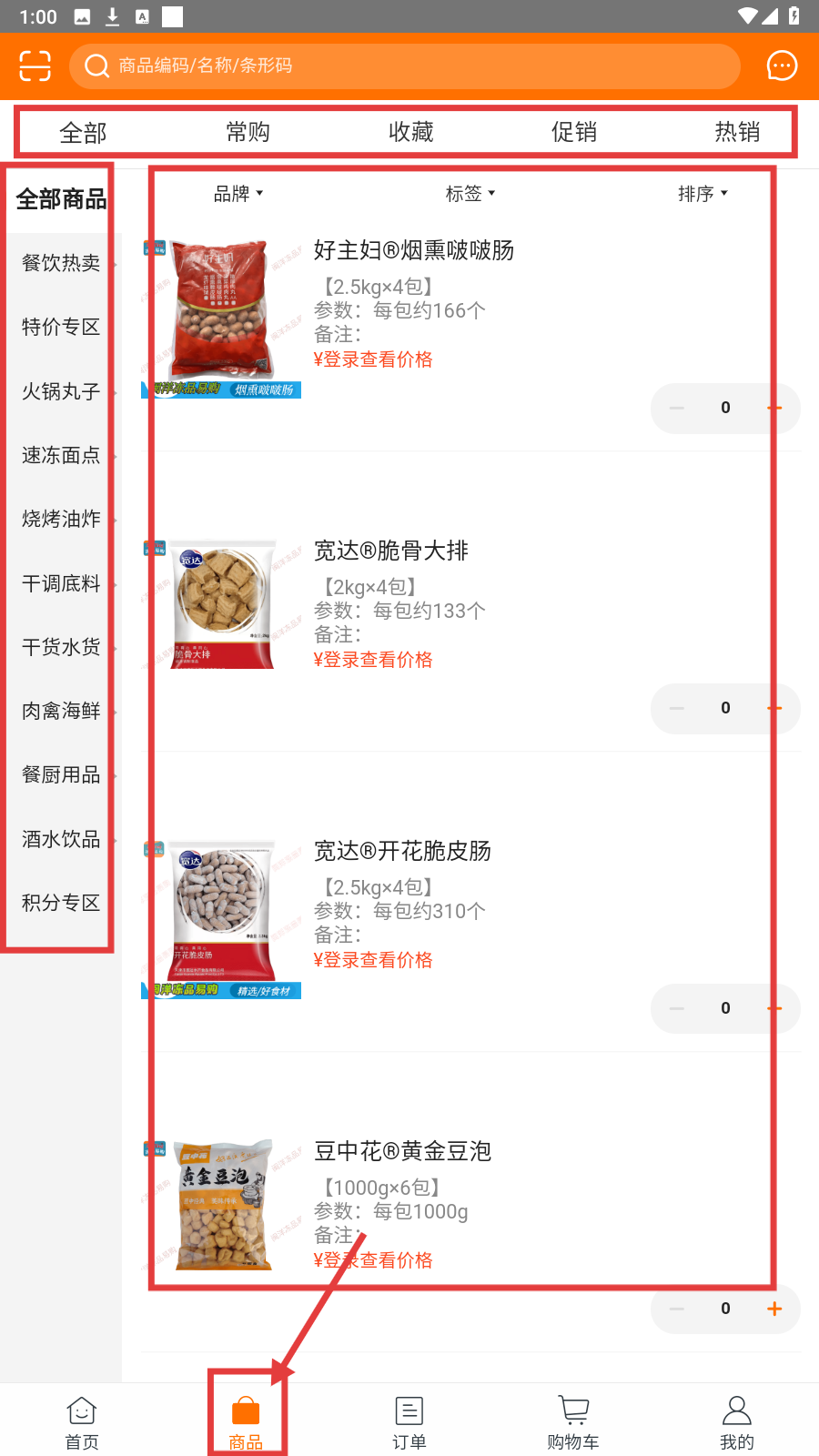Viewport: 819px width, 1456px height.
Task: Open the 排序 sort dropdown
Action: click(703, 194)
